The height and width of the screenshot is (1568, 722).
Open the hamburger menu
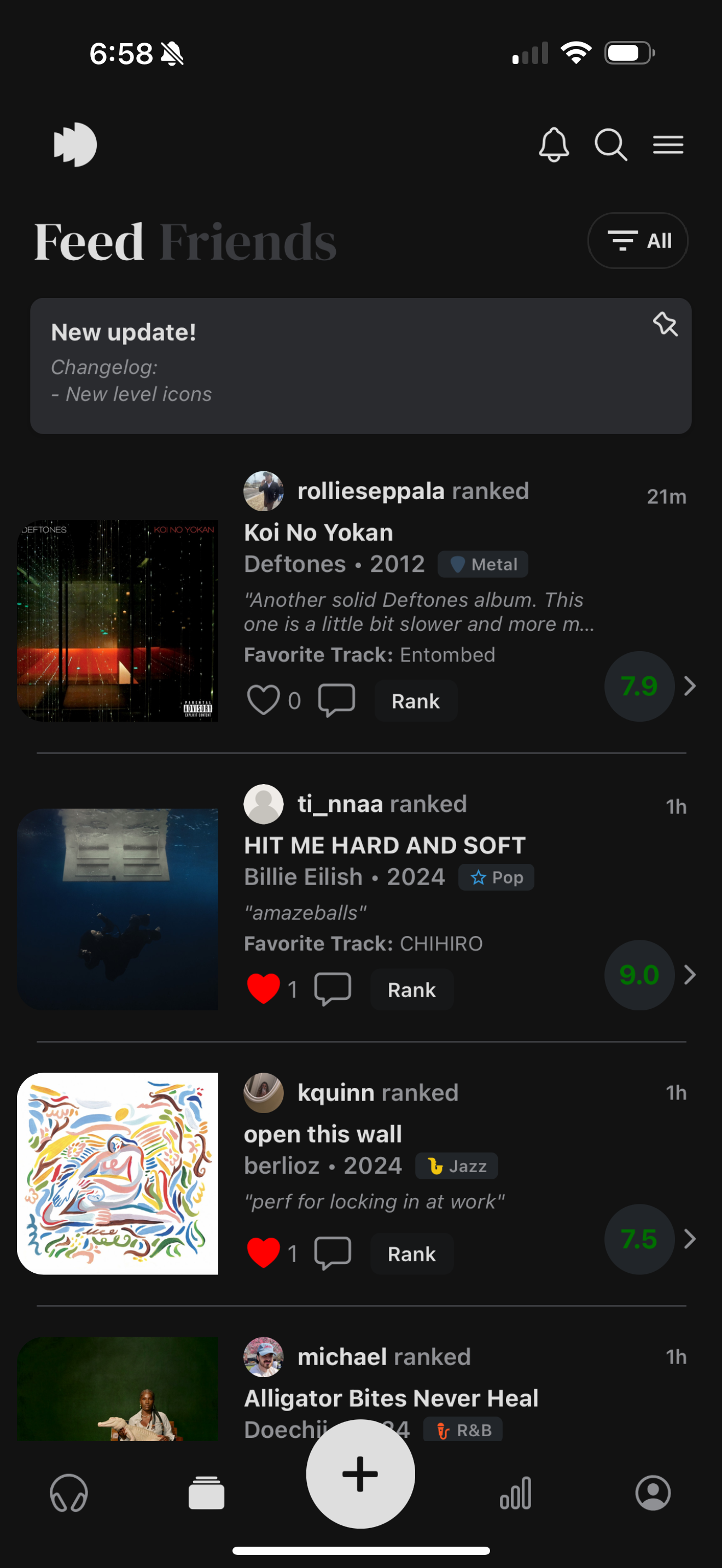pyautogui.click(x=668, y=145)
